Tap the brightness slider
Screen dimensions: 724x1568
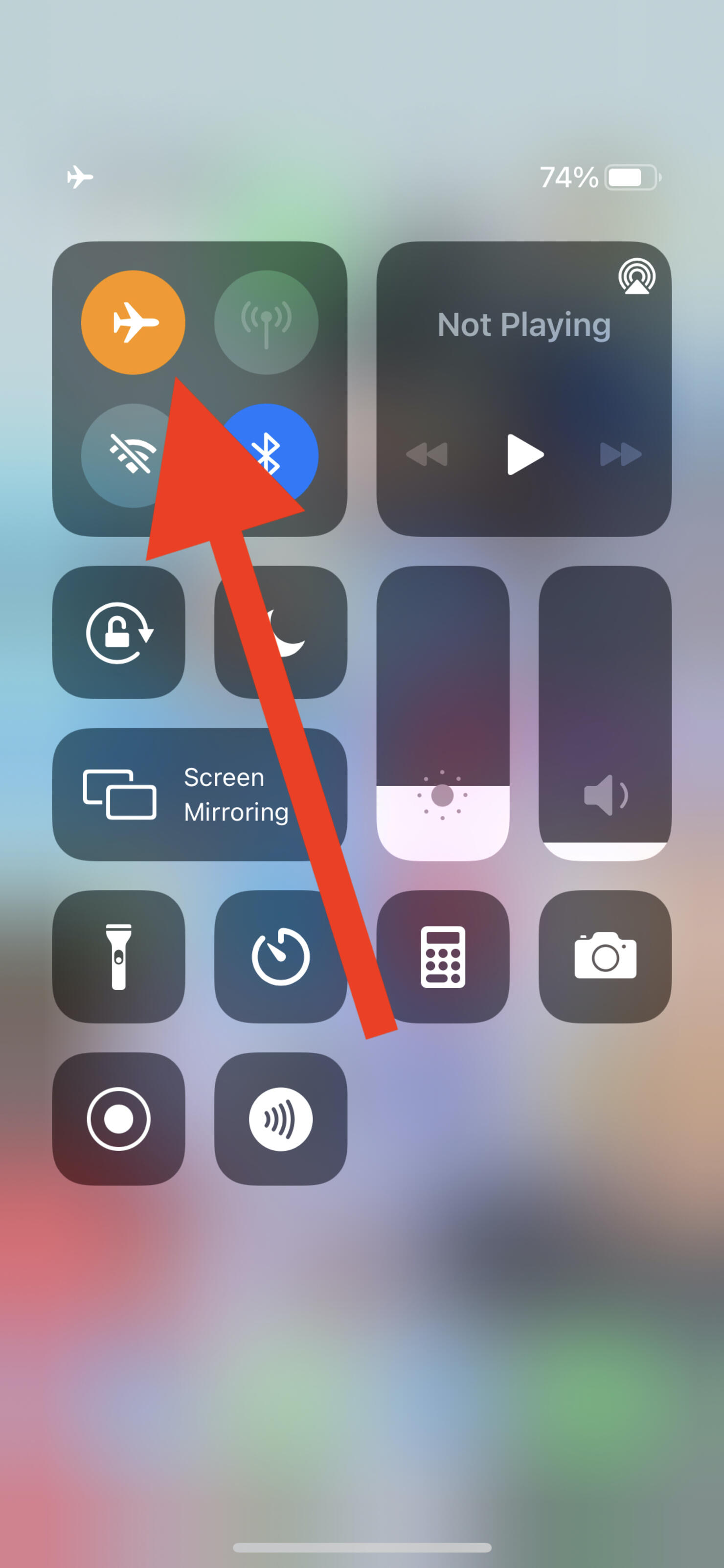pos(443,713)
